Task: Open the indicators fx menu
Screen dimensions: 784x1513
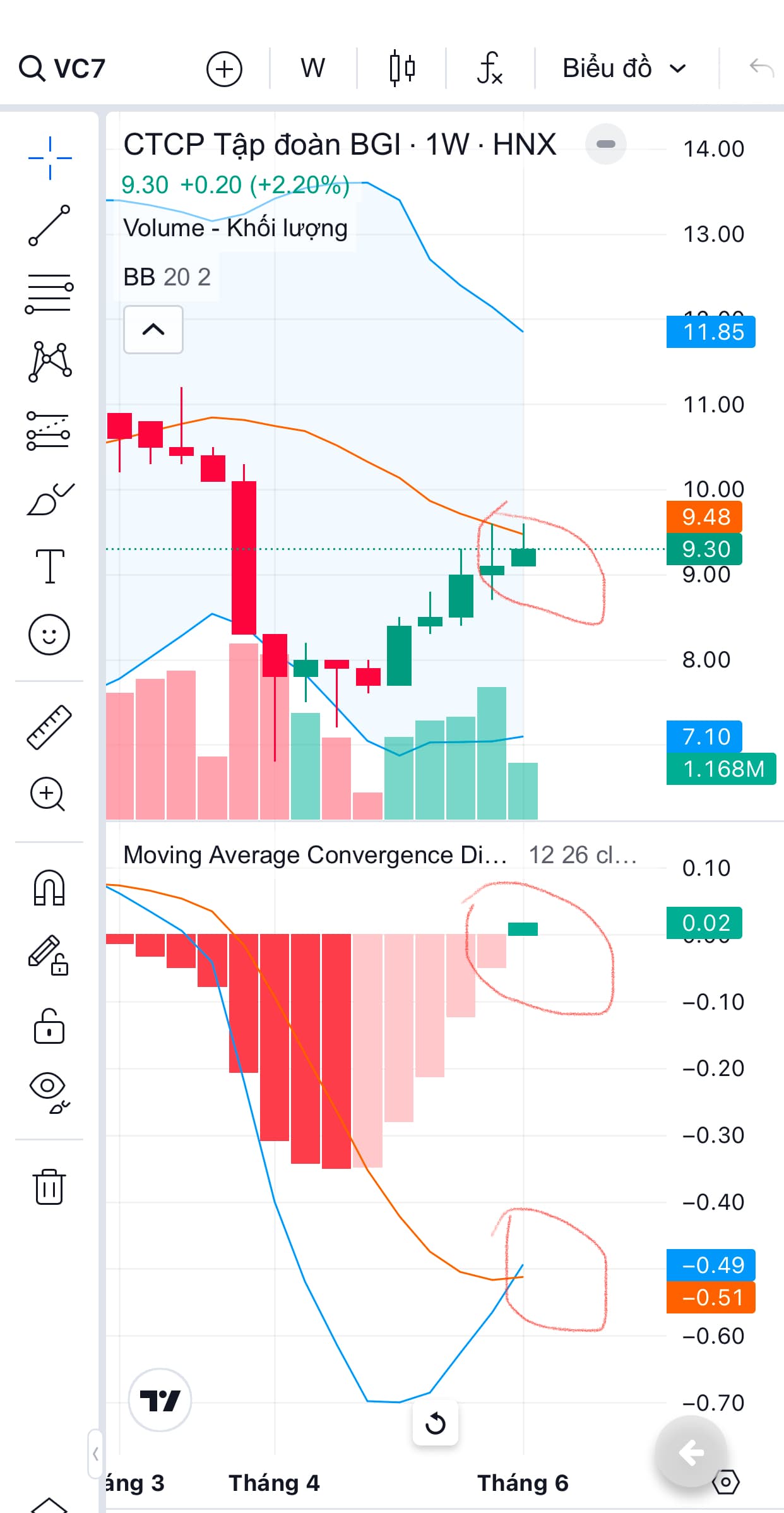Action: 490,68
